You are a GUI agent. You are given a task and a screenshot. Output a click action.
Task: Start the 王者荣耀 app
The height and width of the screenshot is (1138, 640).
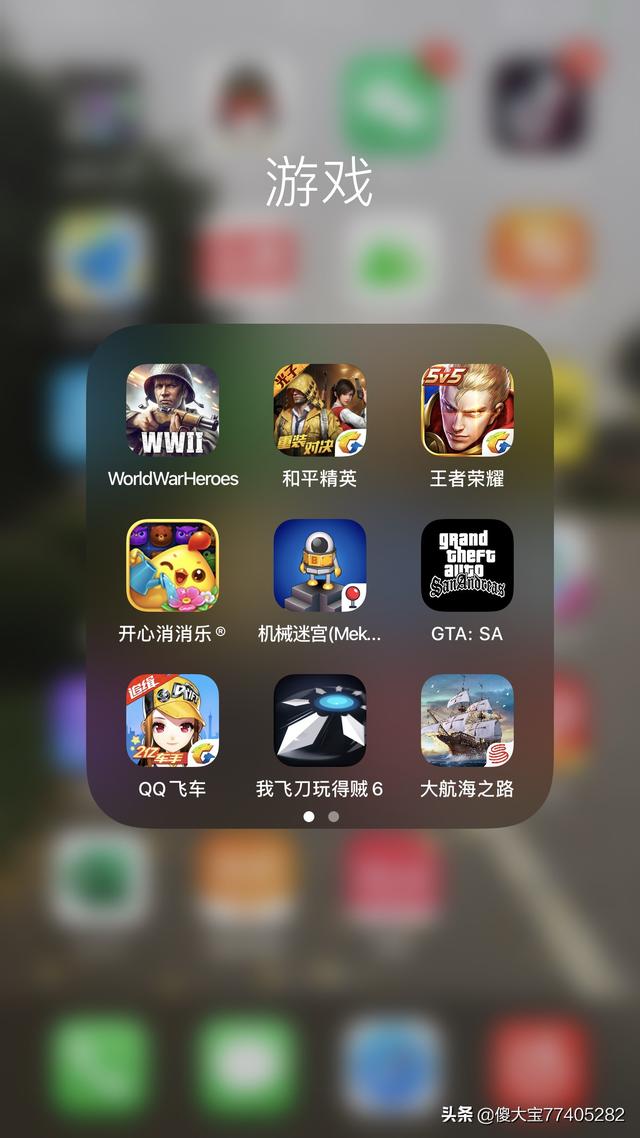pyautogui.click(x=467, y=409)
